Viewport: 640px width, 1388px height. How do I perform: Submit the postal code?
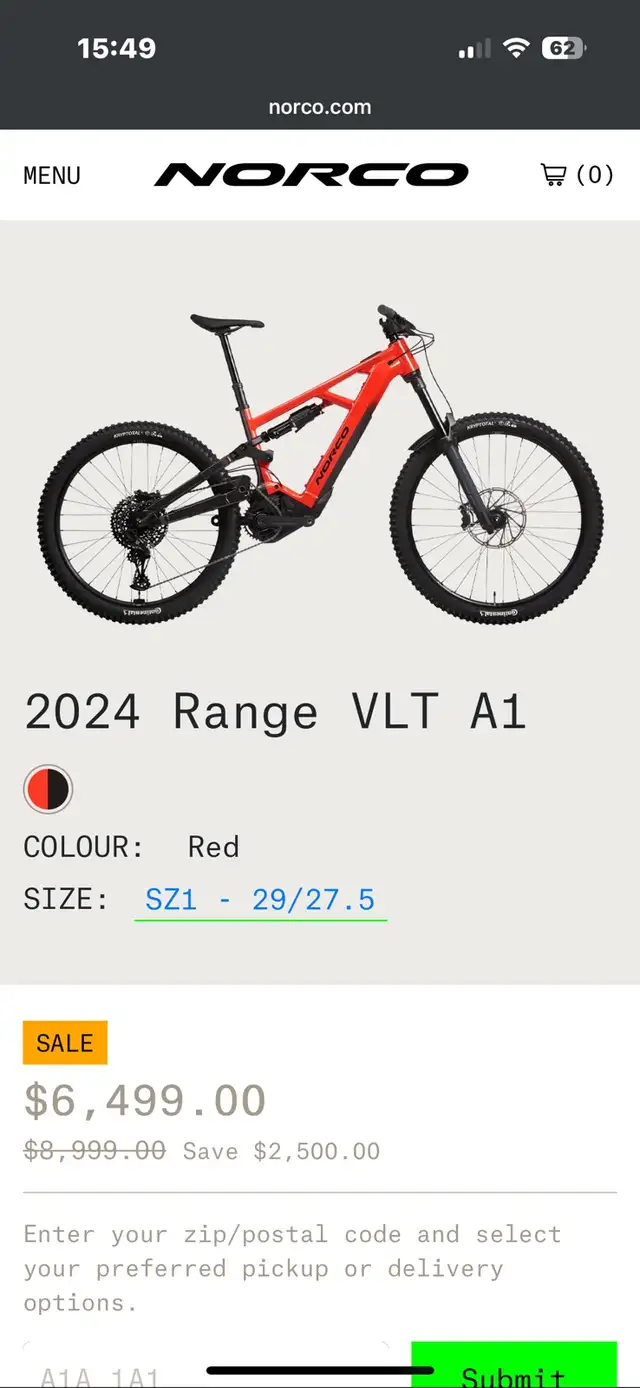point(514,1365)
